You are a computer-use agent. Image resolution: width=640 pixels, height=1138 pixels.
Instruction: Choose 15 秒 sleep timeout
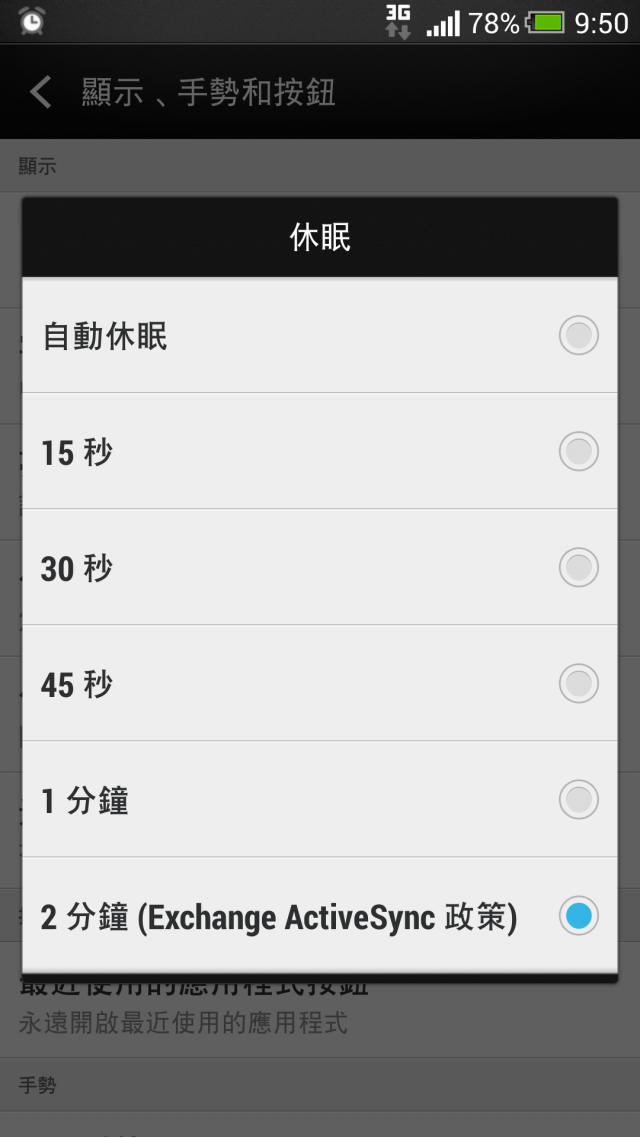pyautogui.click(x=320, y=452)
